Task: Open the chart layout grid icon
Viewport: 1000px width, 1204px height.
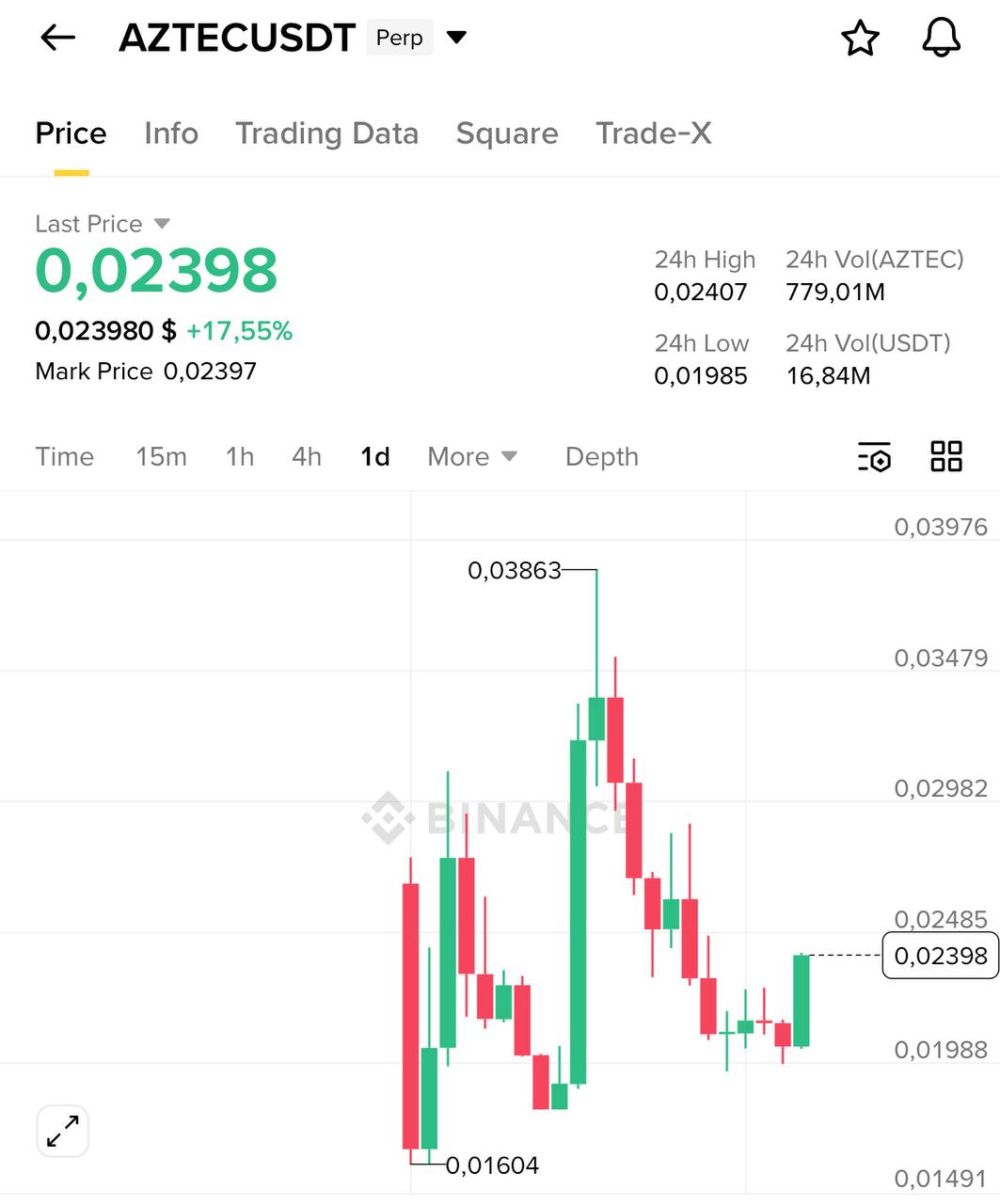Action: (946, 456)
